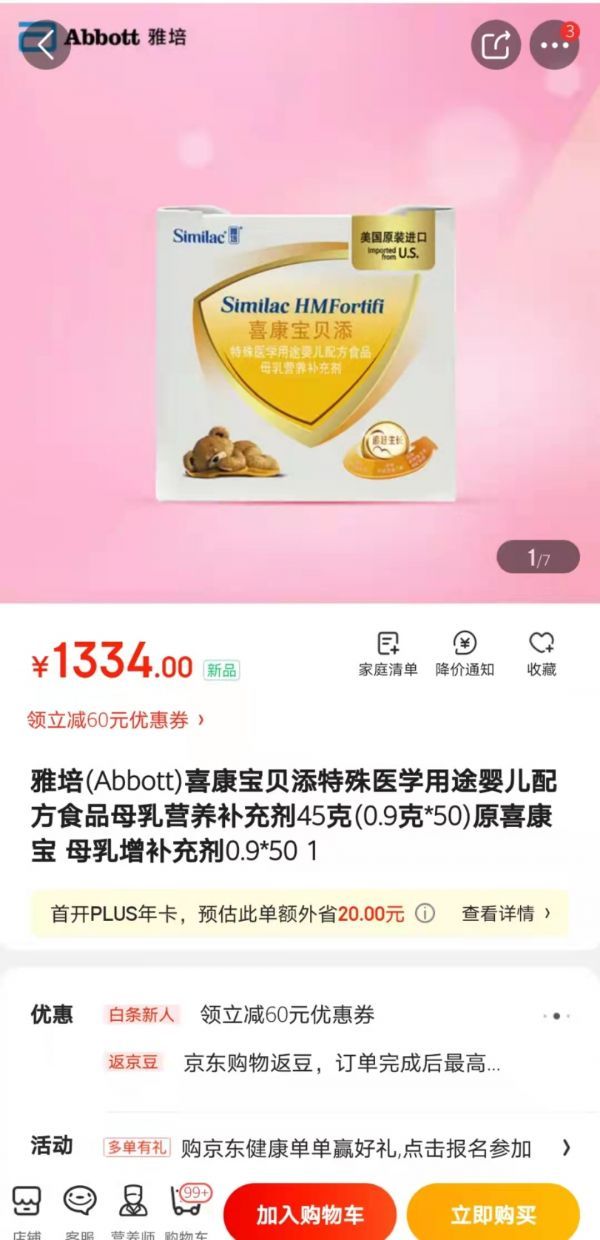The image size is (600, 1240).
Task: Share this product
Action: [x=496, y=45]
